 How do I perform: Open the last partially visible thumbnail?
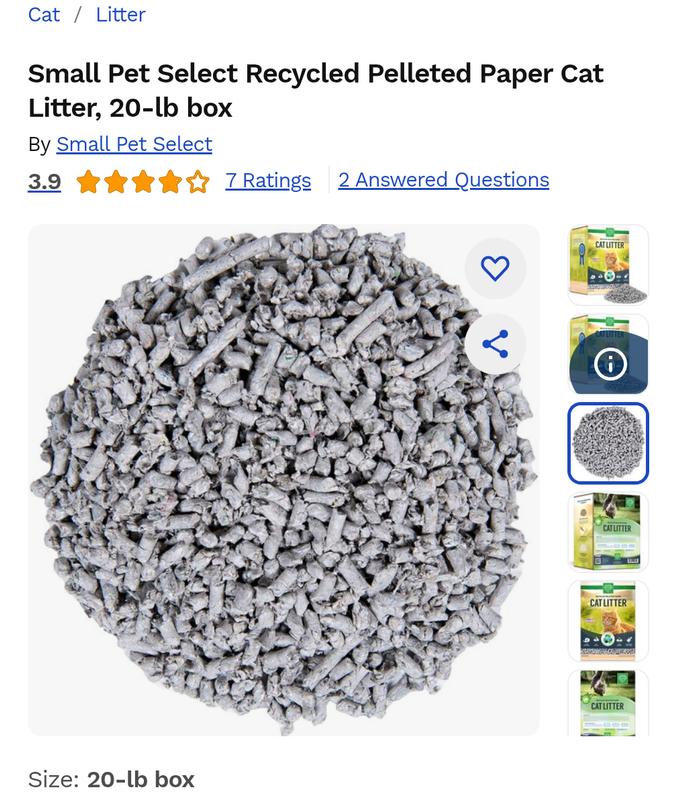[x=608, y=703]
